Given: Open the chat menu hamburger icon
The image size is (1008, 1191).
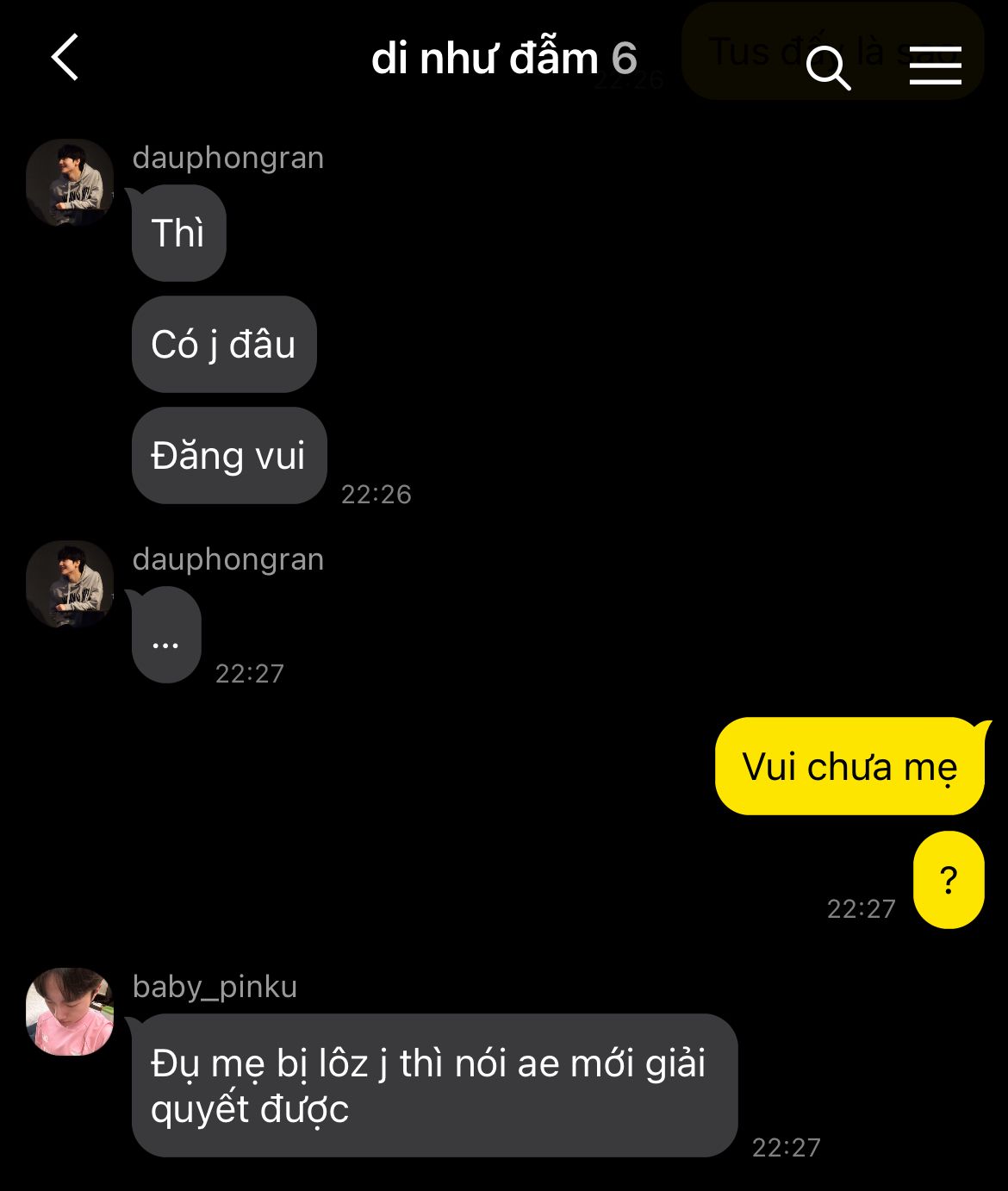Looking at the screenshot, I should tap(935, 65).
